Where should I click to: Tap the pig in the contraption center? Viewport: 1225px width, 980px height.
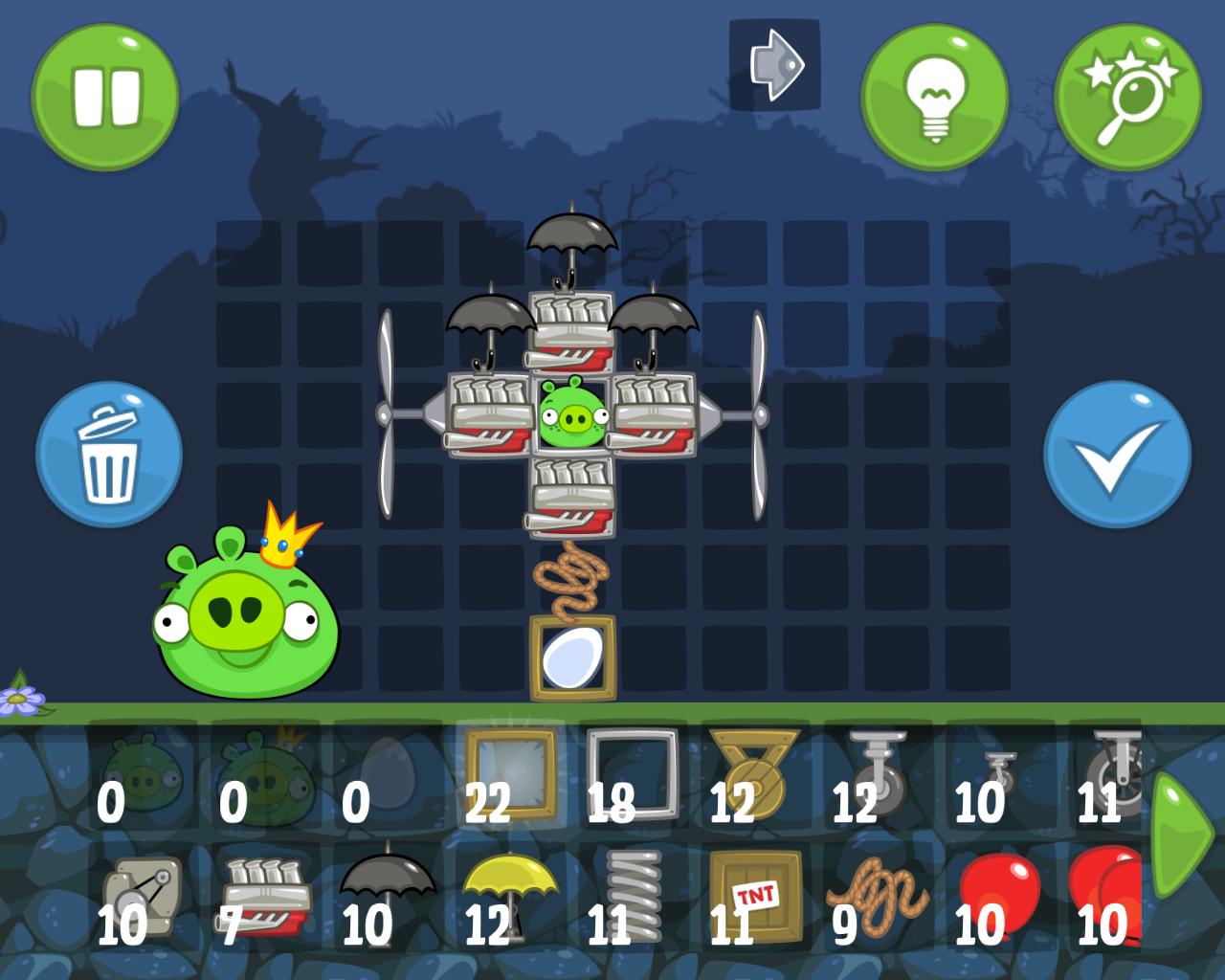click(572, 415)
